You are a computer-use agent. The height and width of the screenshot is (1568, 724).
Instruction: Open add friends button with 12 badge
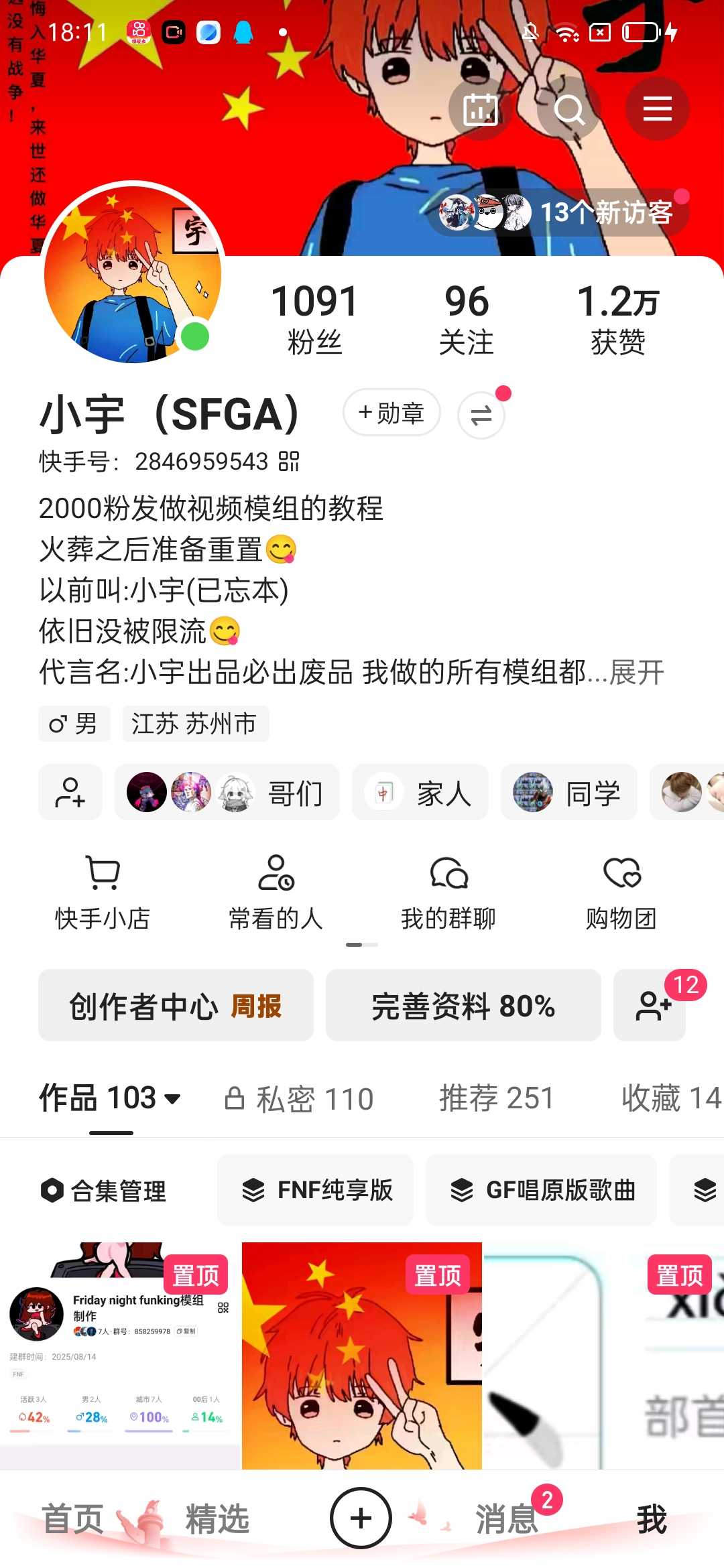point(650,1005)
